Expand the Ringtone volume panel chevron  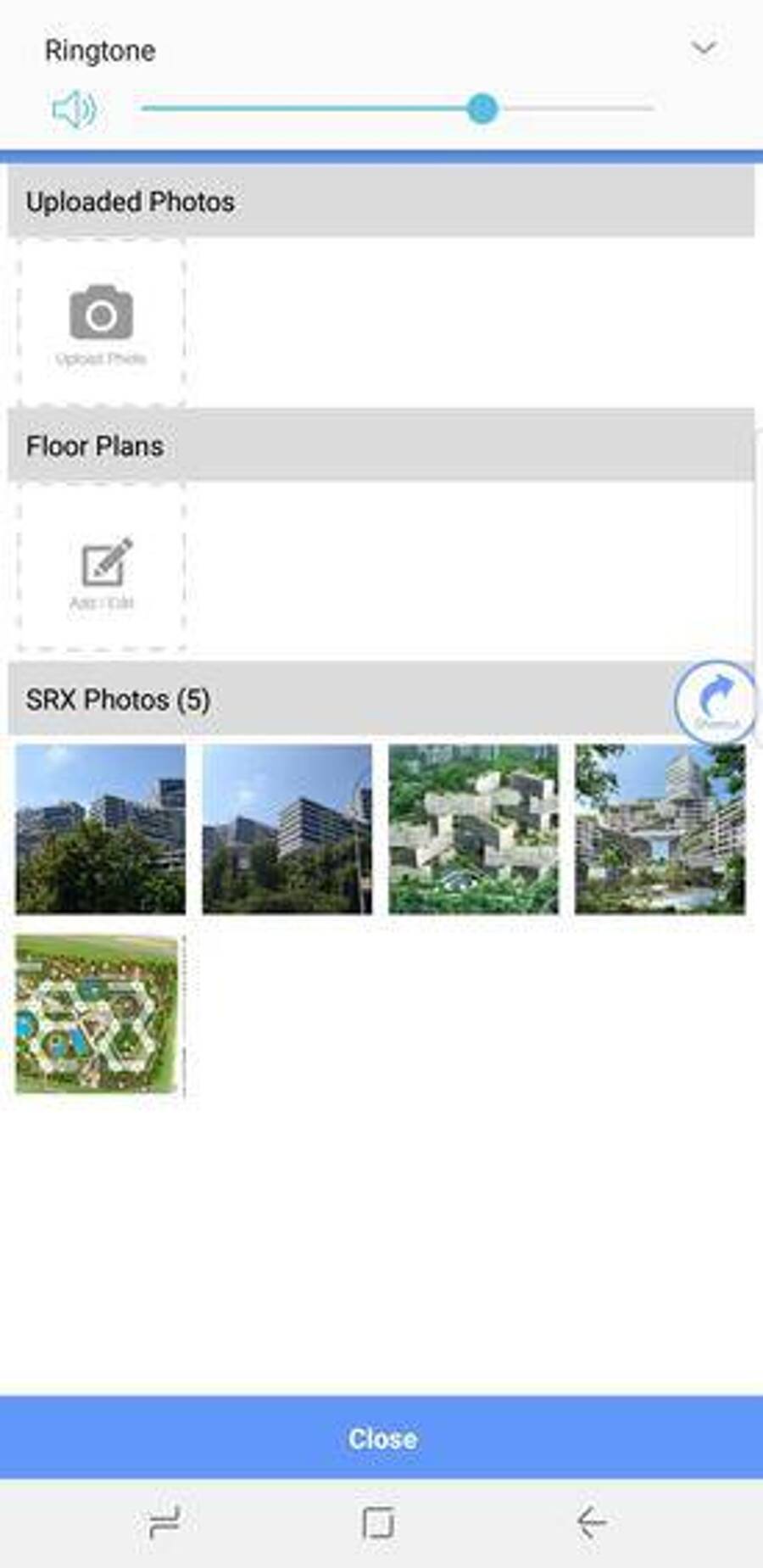(x=704, y=48)
